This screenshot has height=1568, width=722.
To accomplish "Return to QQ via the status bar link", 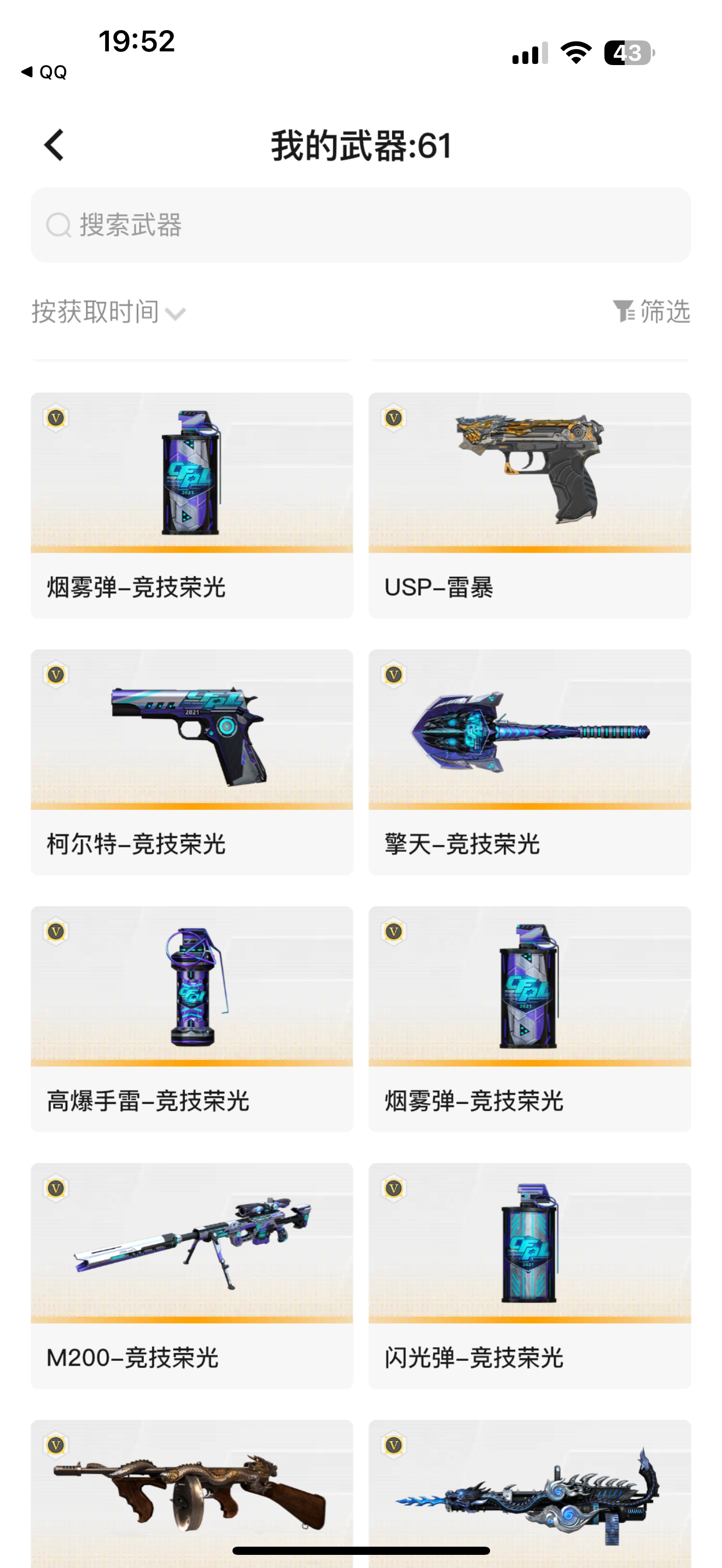I will (x=44, y=72).
